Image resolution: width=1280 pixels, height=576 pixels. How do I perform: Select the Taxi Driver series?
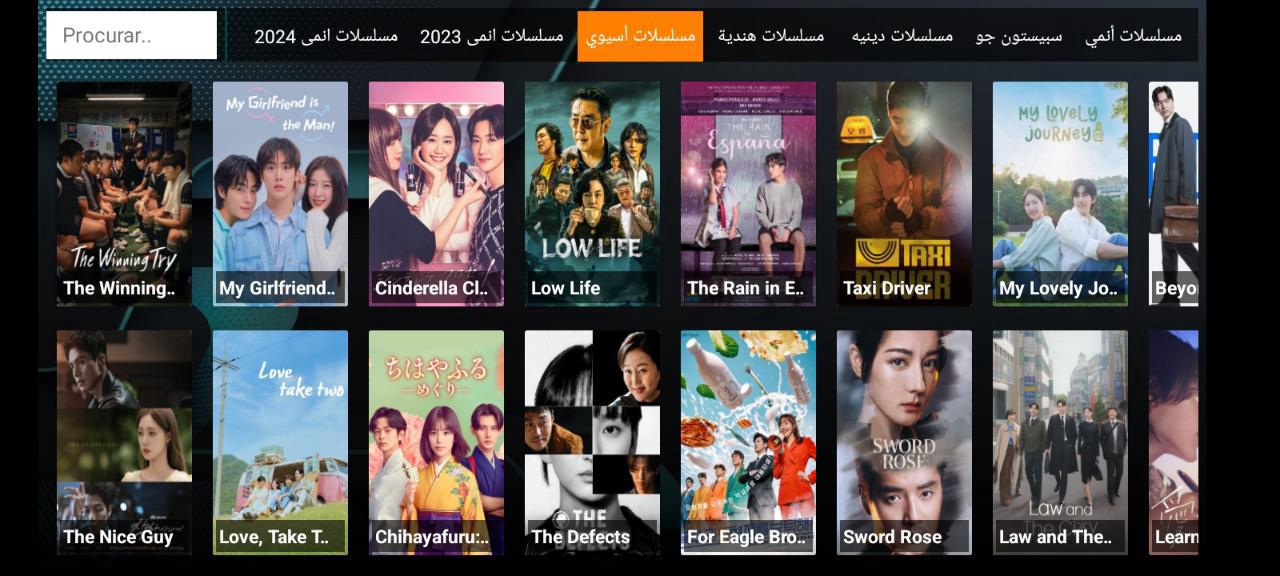pyautogui.click(x=904, y=193)
